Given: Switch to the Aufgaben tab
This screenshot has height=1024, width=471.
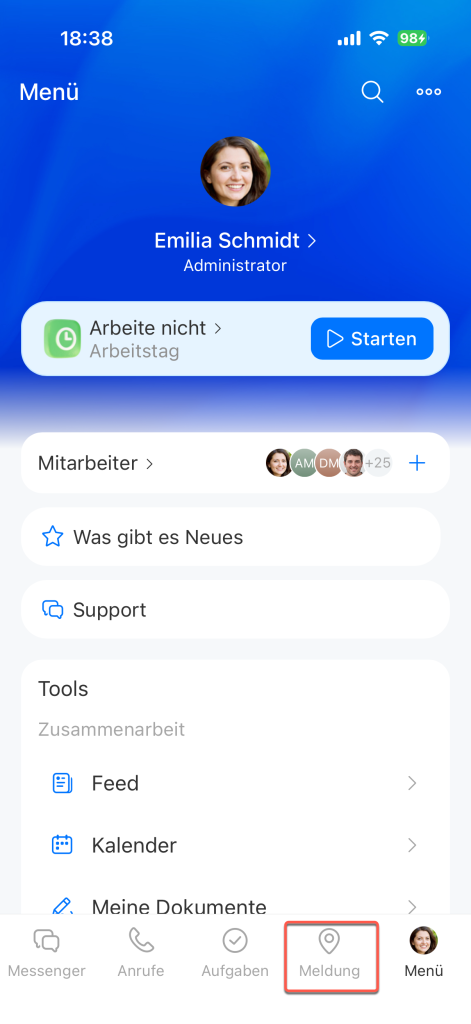Looking at the screenshot, I should [x=235, y=953].
